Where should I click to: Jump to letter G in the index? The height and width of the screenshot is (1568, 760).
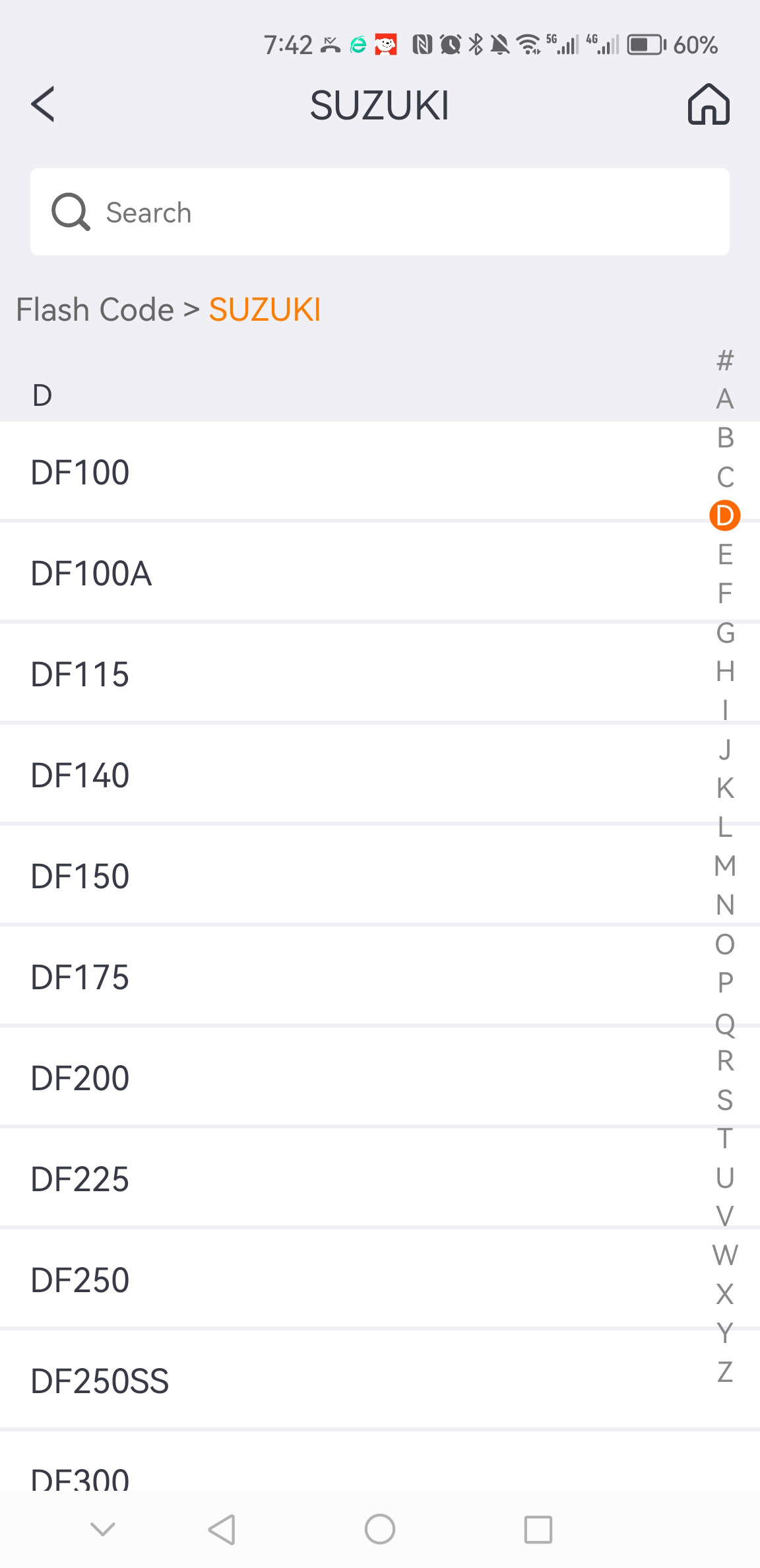coord(725,633)
